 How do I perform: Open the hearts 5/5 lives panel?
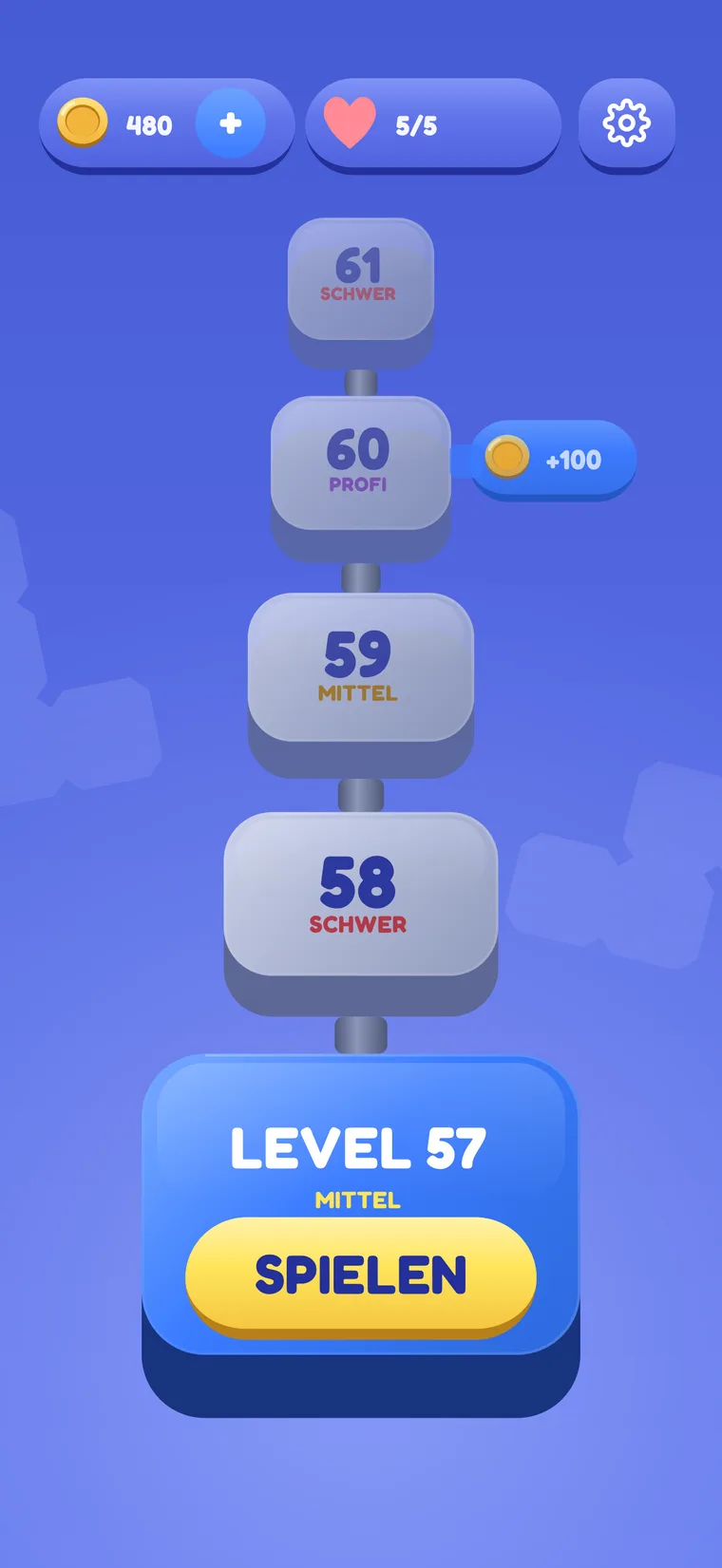[433, 124]
